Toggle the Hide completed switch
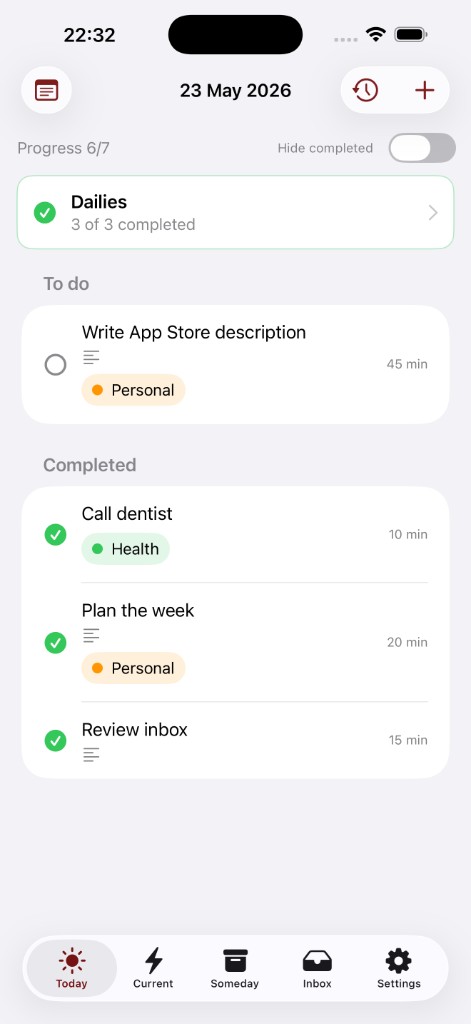471x1024 pixels. click(x=422, y=148)
